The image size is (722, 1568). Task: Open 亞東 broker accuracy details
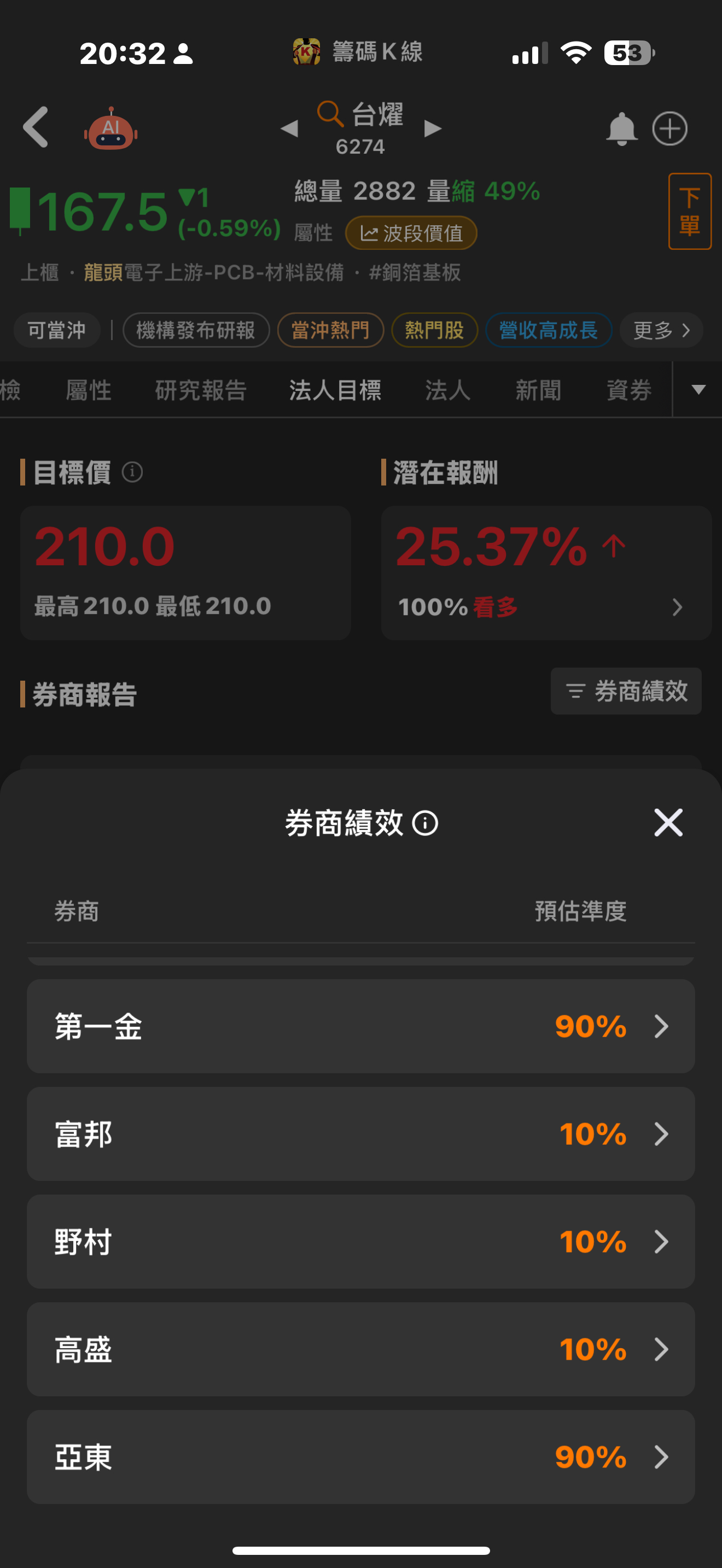tap(360, 1457)
